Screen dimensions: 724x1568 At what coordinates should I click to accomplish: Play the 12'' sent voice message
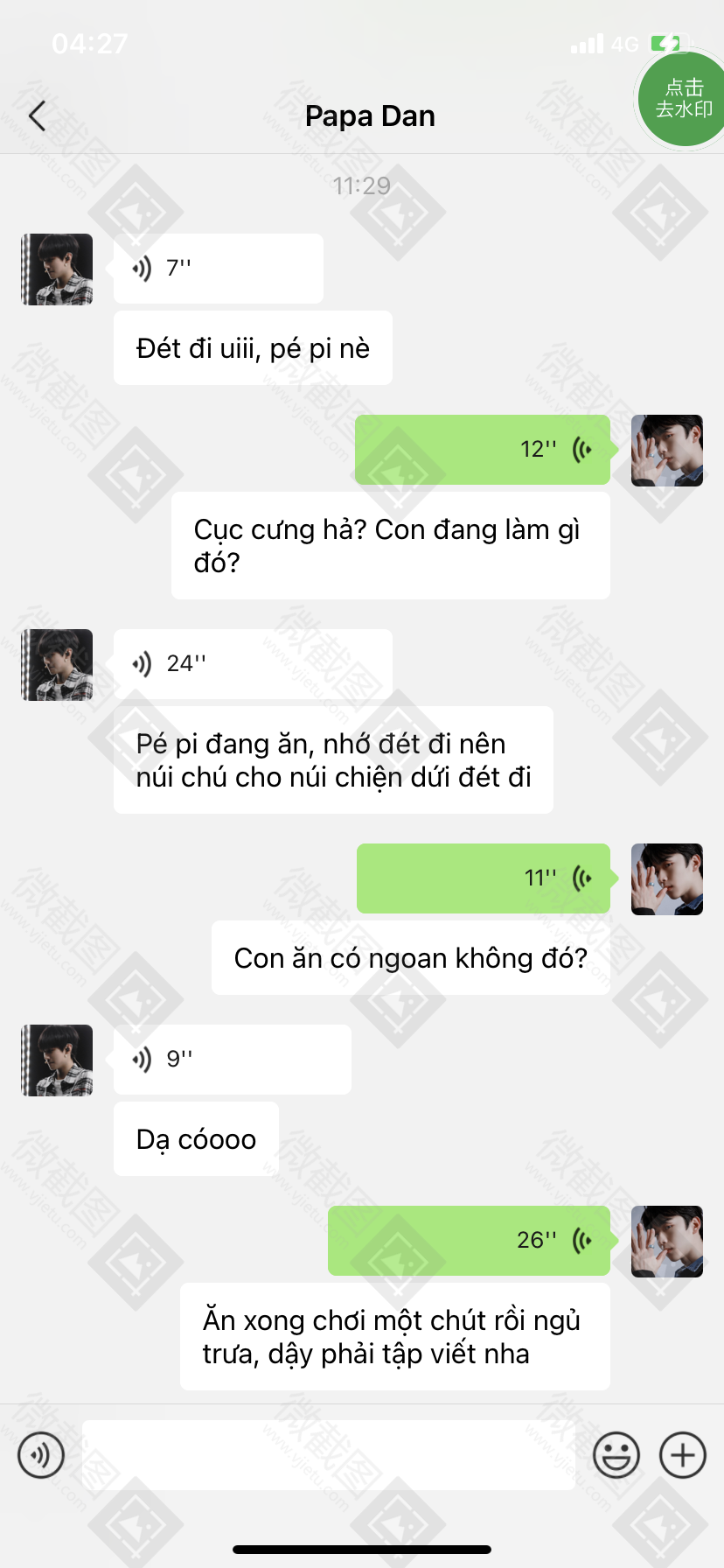pyautogui.click(x=483, y=450)
